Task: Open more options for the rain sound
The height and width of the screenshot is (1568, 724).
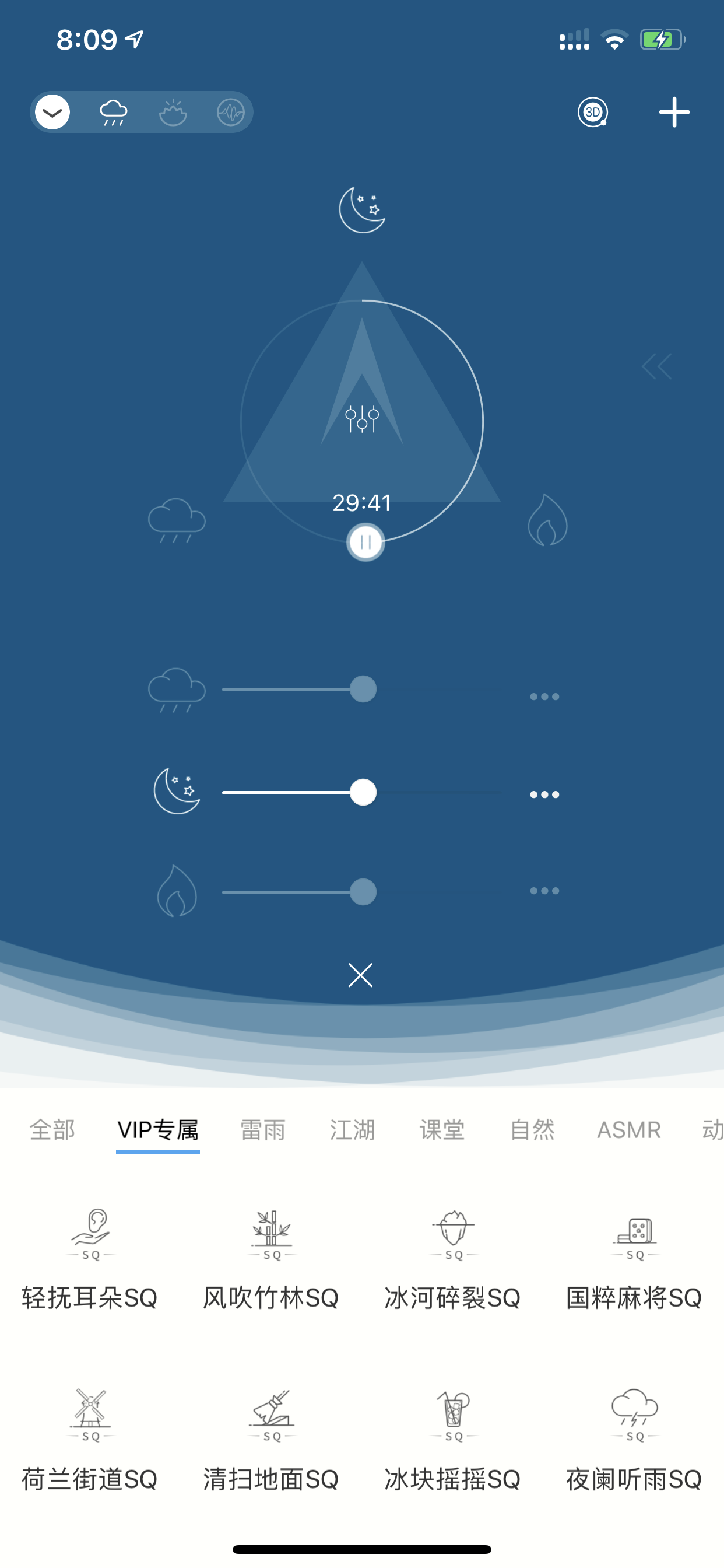Action: point(544,696)
